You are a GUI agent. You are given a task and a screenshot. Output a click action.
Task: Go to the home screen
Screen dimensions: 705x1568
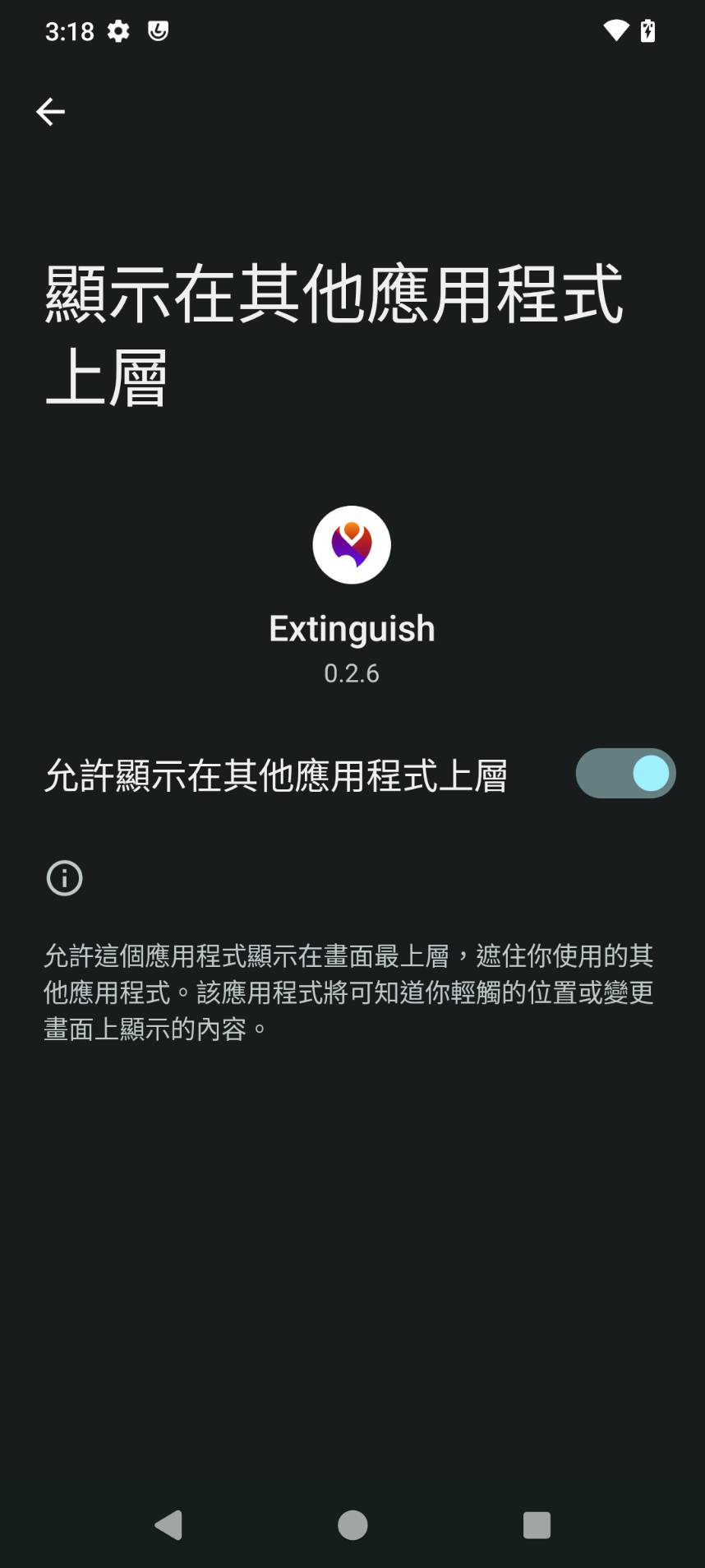pyautogui.click(x=352, y=1525)
